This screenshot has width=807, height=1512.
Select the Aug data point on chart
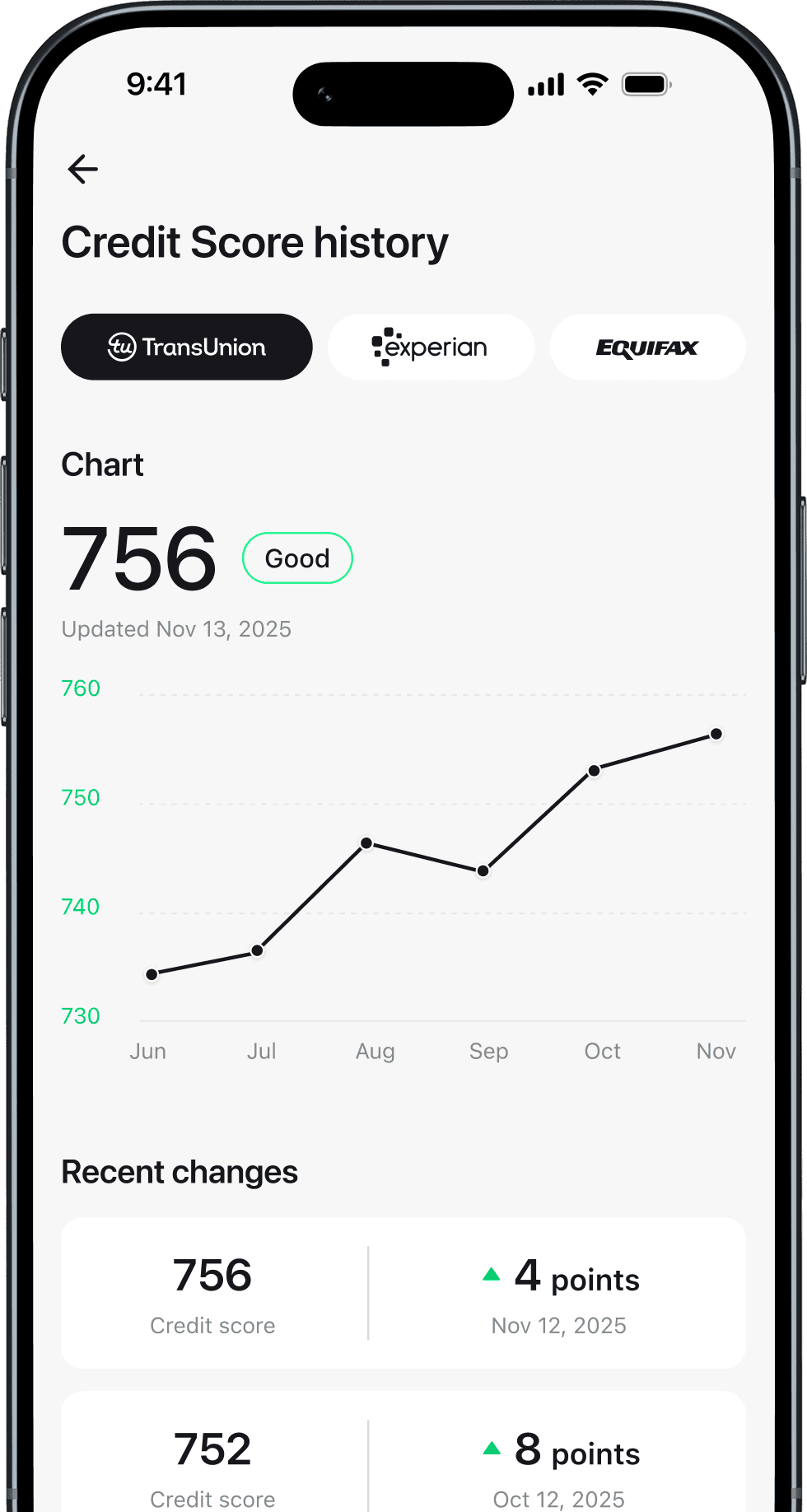(367, 843)
